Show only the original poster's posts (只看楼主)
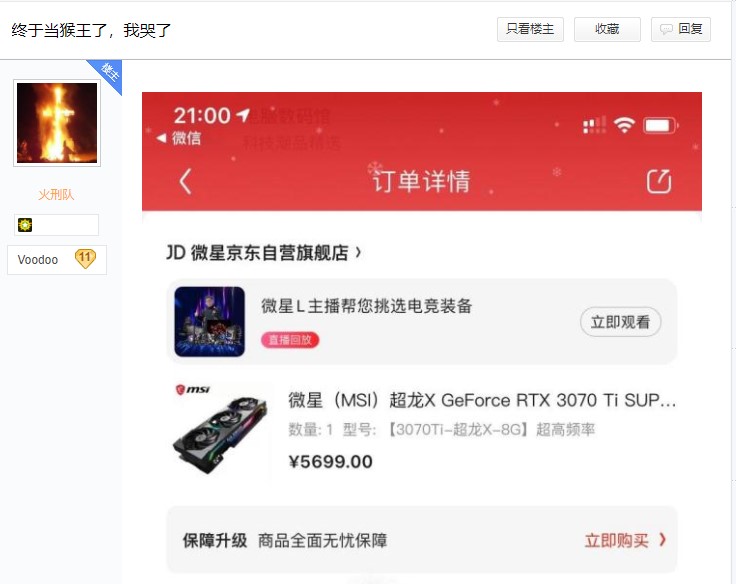Image resolution: width=736 pixels, height=584 pixels. [531, 29]
